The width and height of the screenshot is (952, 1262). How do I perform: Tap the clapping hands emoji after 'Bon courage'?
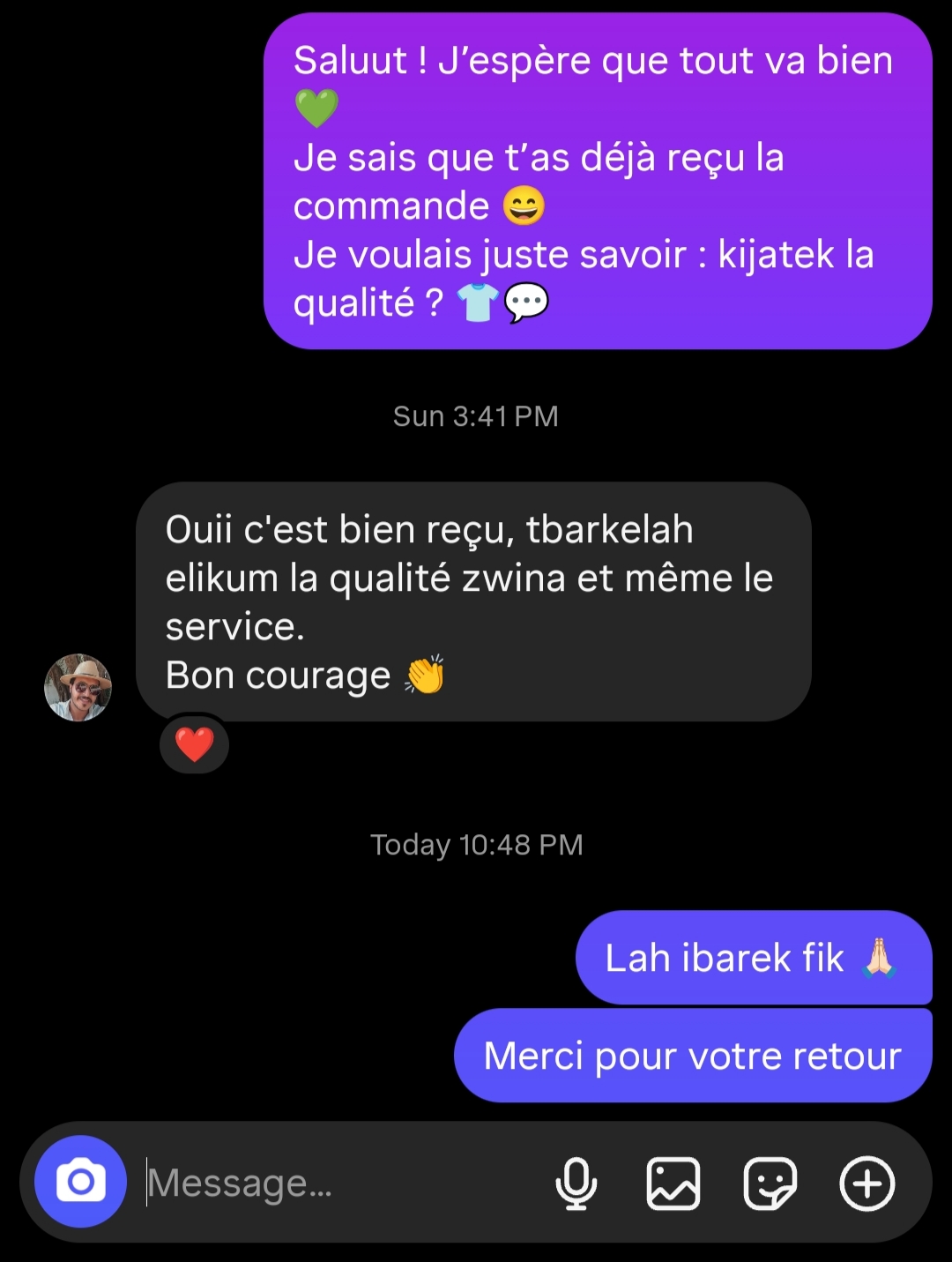[426, 675]
